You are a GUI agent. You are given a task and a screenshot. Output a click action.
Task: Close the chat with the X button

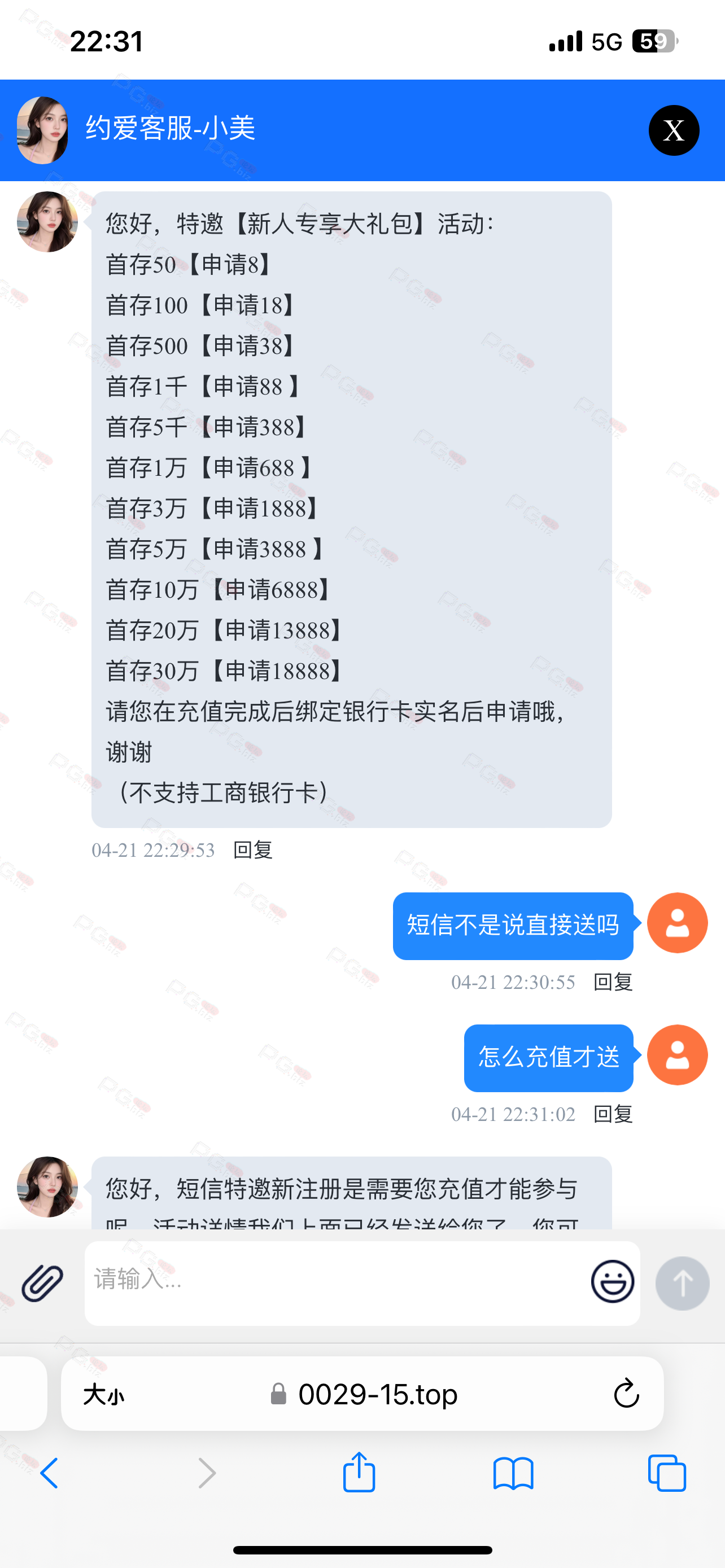click(673, 130)
